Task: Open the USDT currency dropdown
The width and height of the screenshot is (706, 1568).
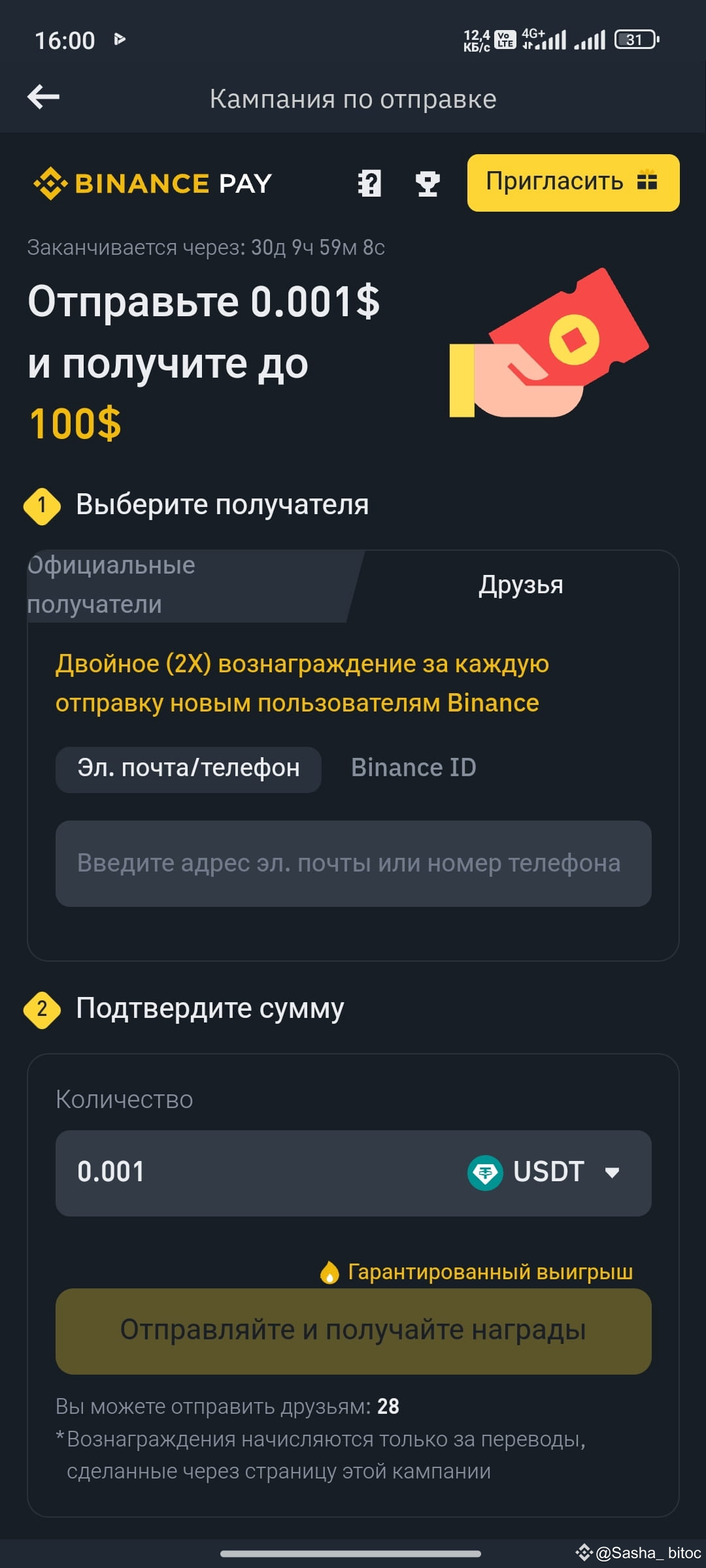Action: click(x=611, y=1171)
